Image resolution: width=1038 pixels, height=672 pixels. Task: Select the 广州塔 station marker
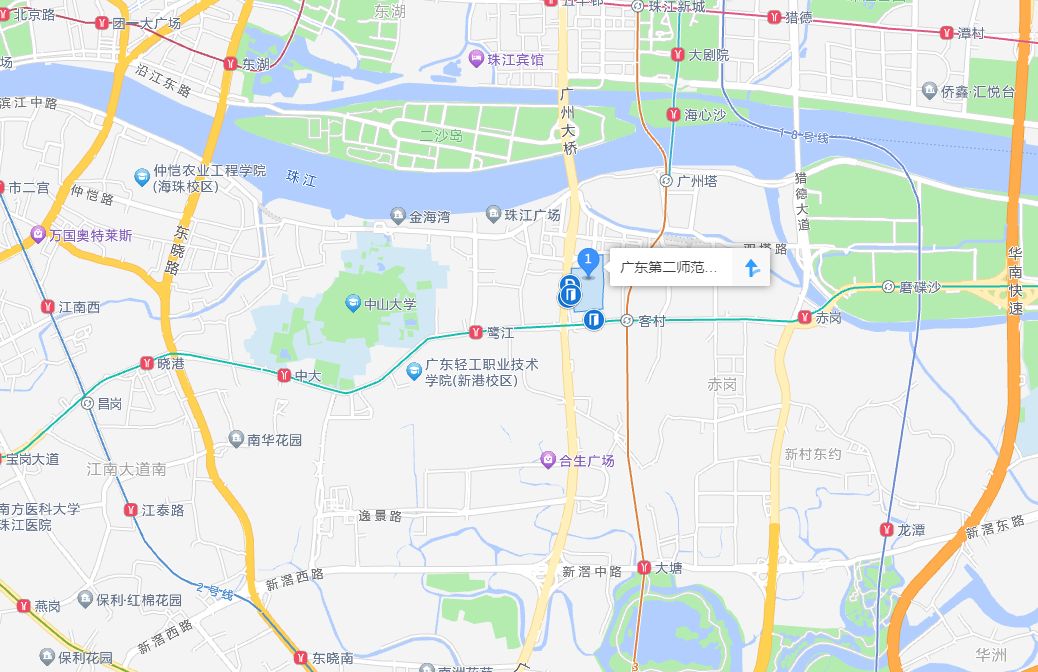tap(666, 181)
